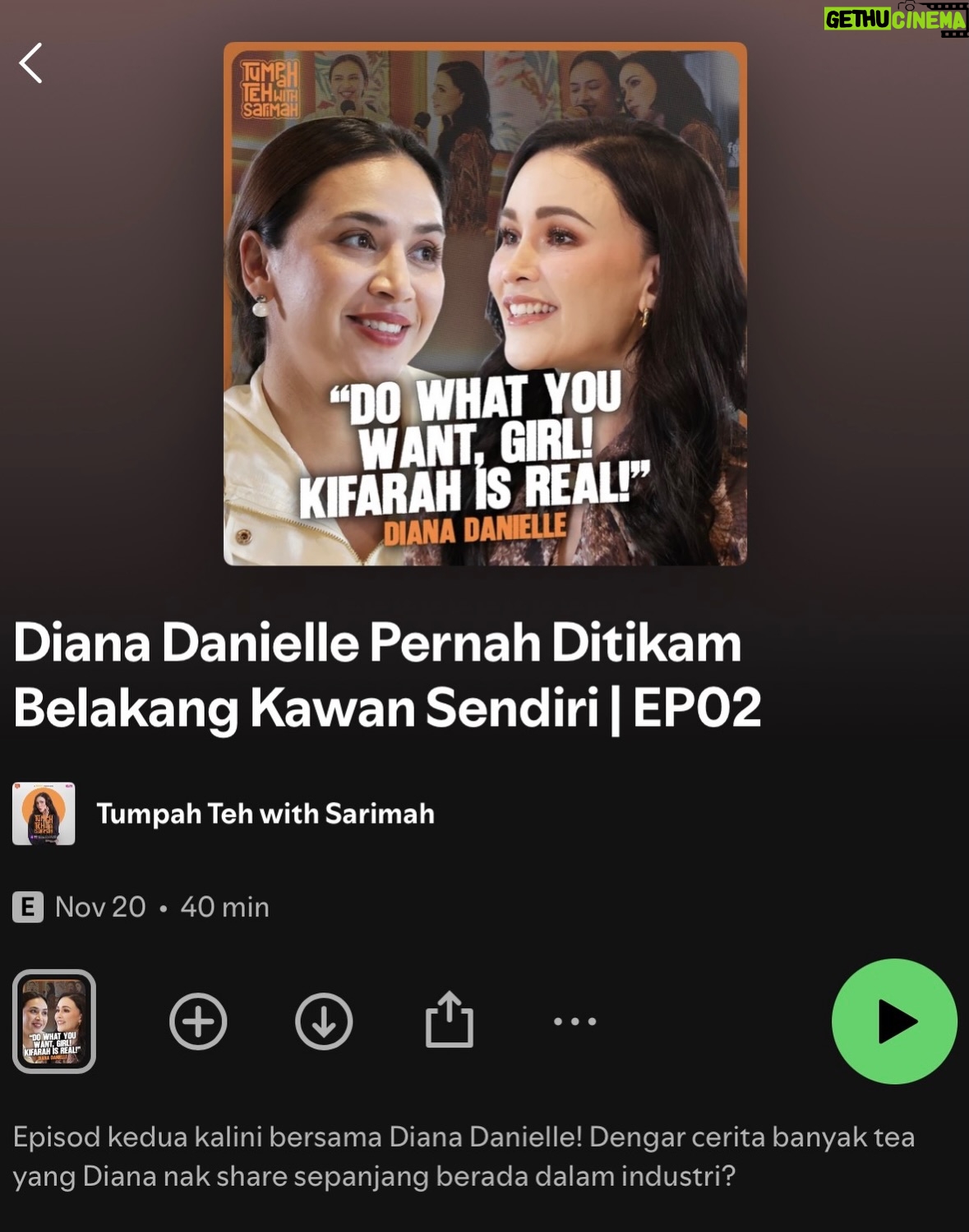View the large episode cover art
The width and height of the screenshot is (969, 1232).
pyautogui.click(x=485, y=303)
